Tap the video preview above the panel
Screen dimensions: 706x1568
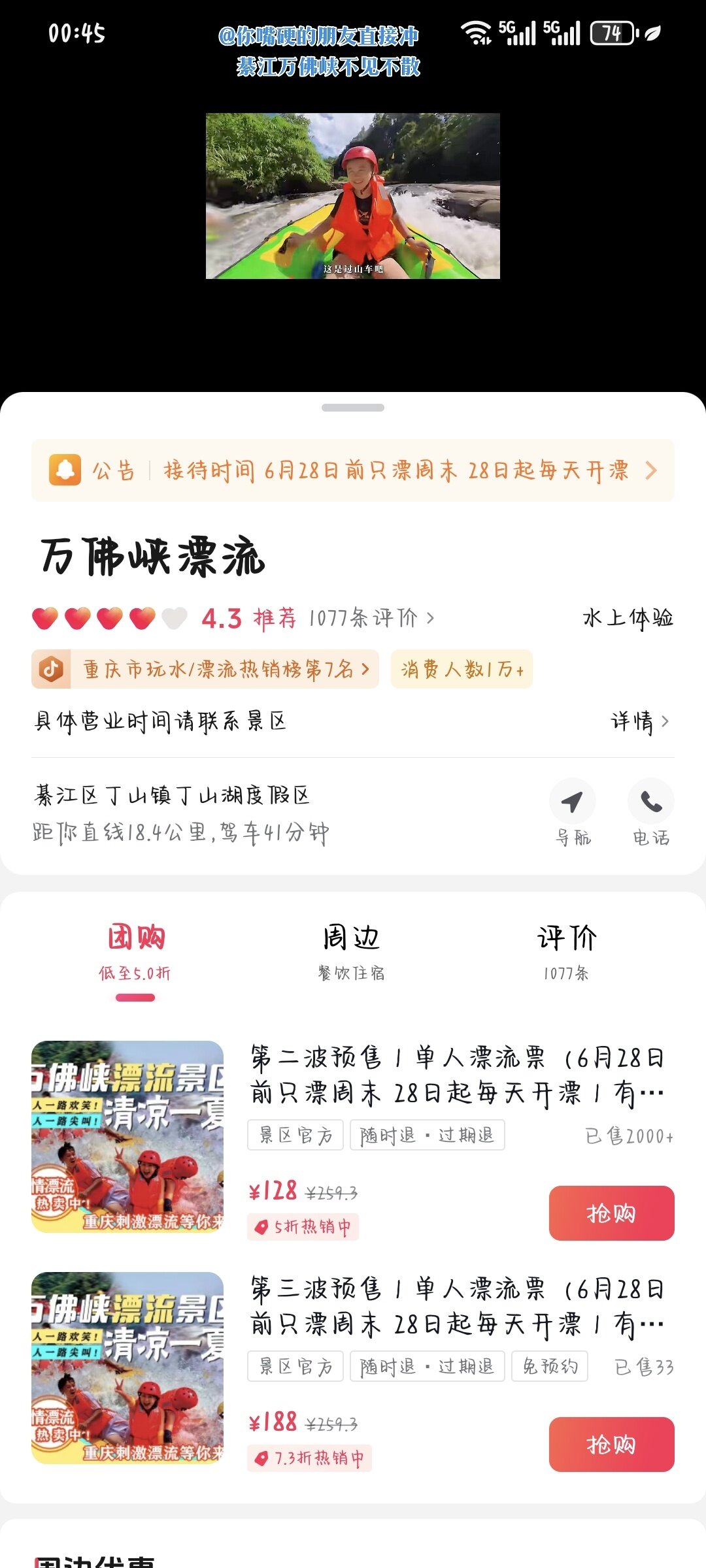point(353,196)
